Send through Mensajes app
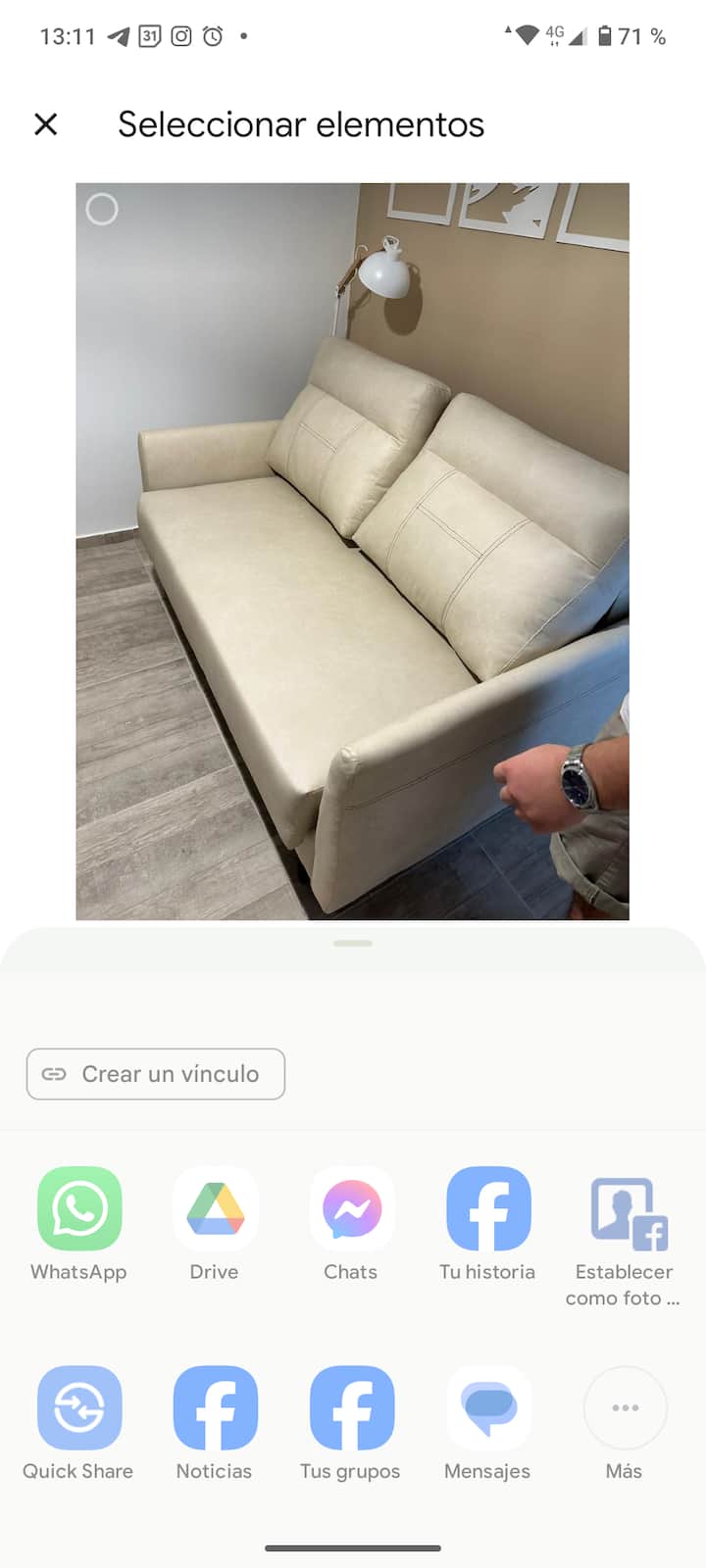The width and height of the screenshot is (706, 1568). pos(488,1408)
